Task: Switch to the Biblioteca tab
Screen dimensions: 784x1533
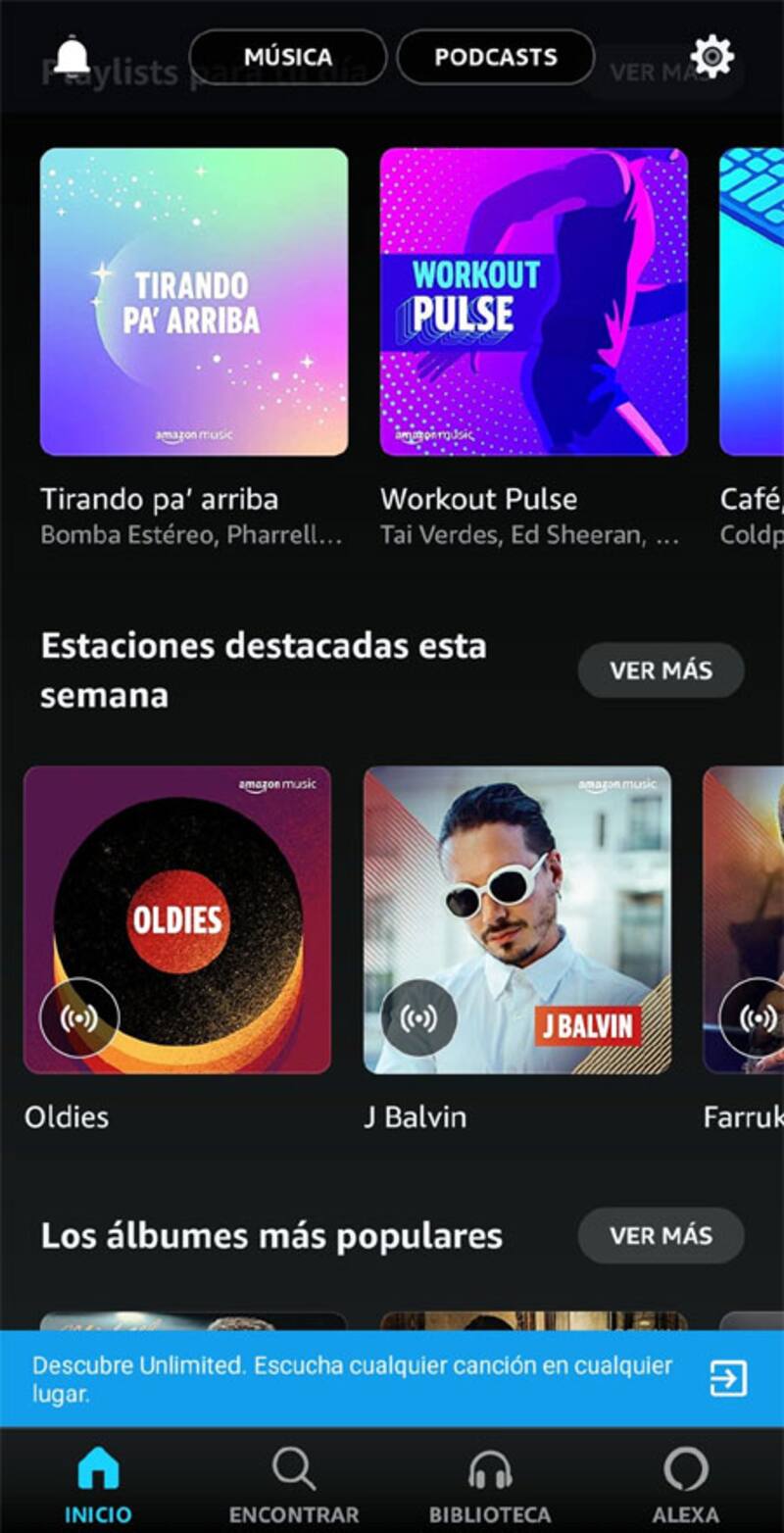Action: (x=490, y=1485)
